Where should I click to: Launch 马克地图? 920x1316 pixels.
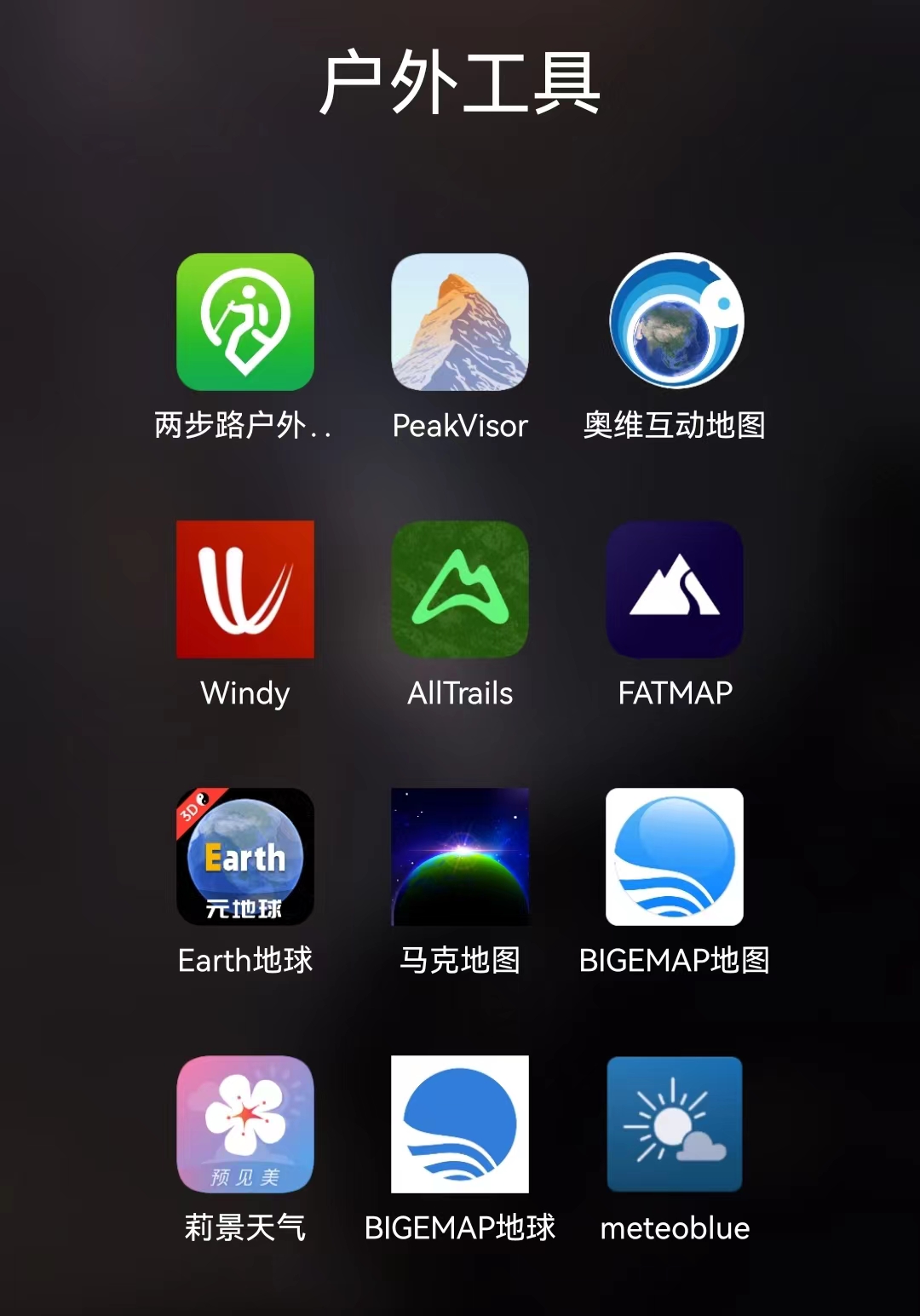[460, 857]
